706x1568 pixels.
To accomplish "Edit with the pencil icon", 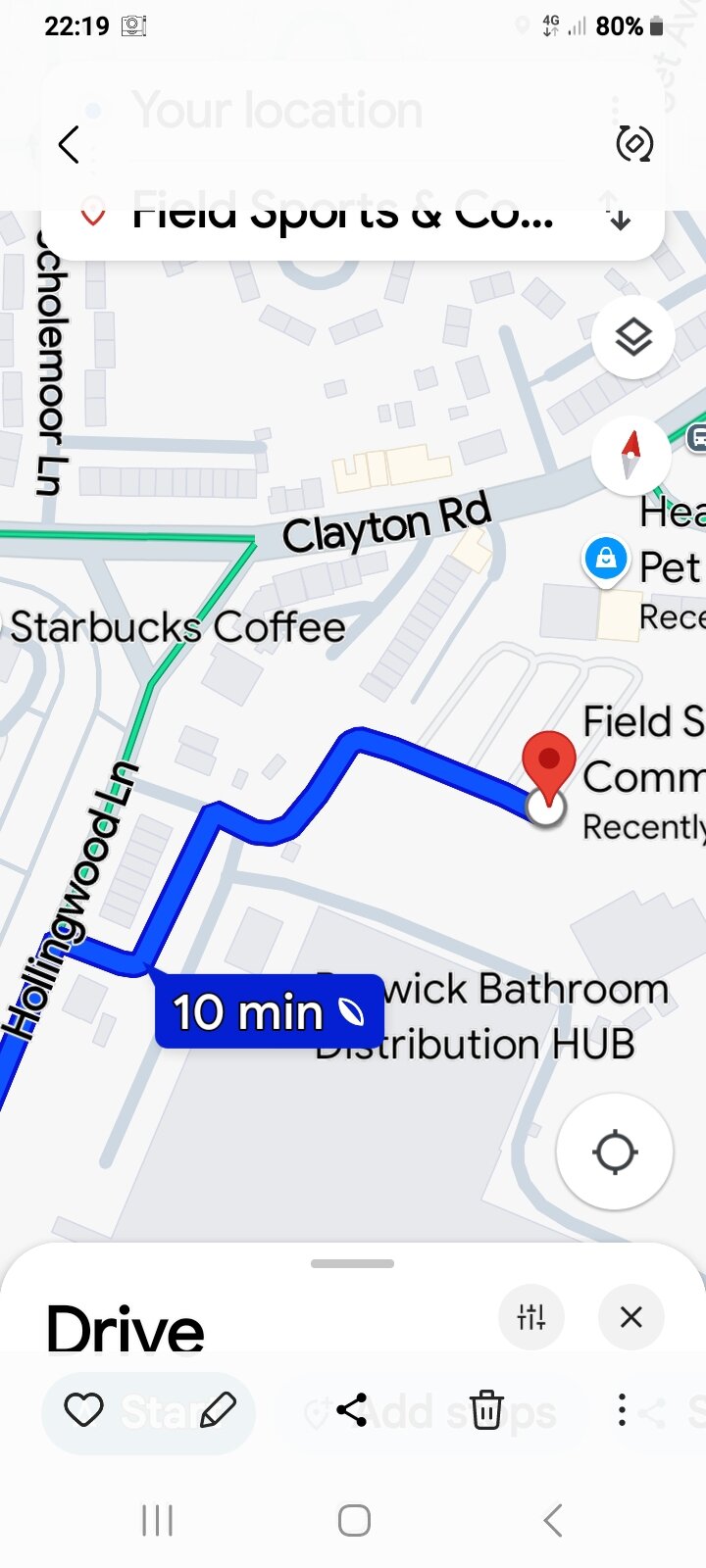I will point(218,1410).
